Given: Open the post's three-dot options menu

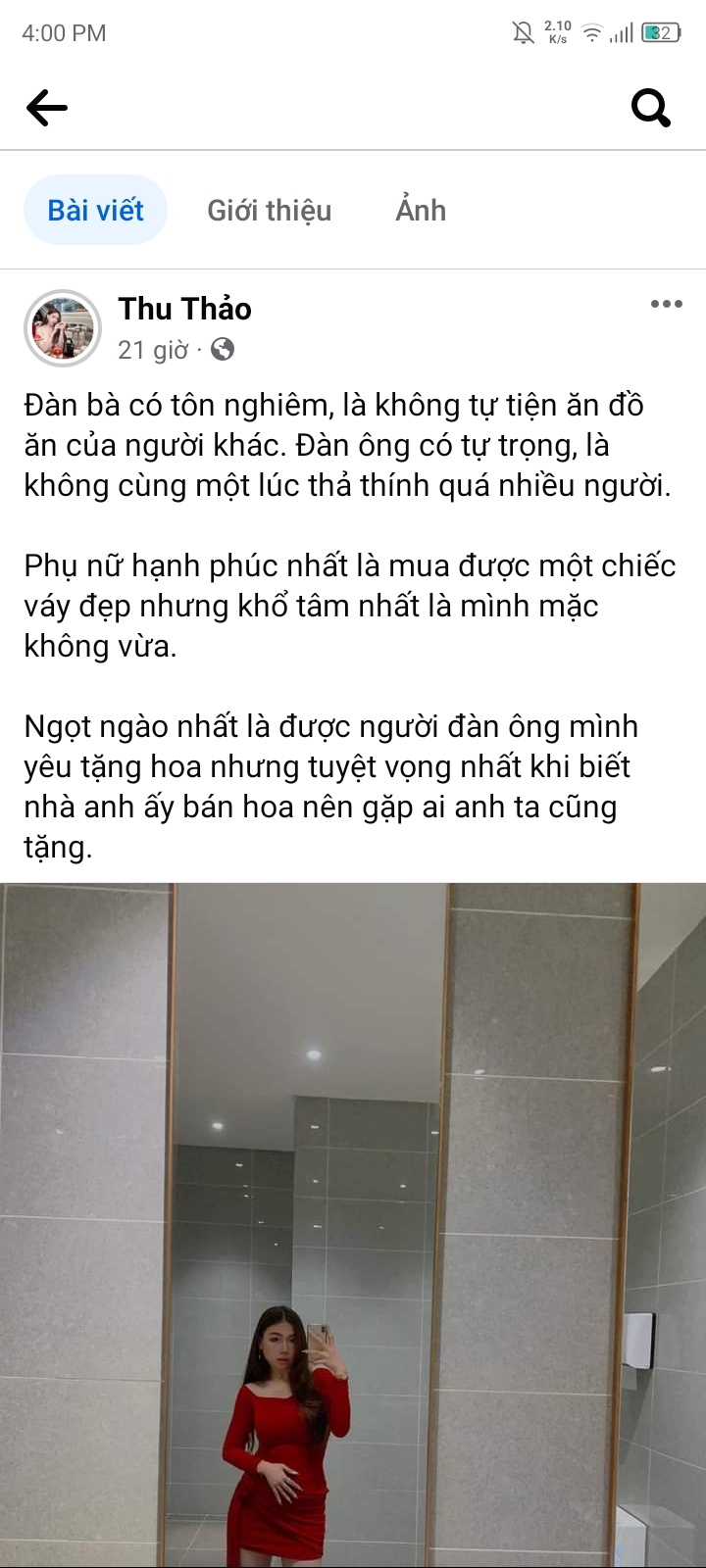Looking at the screenshot, I should click(x=666, y=305).
